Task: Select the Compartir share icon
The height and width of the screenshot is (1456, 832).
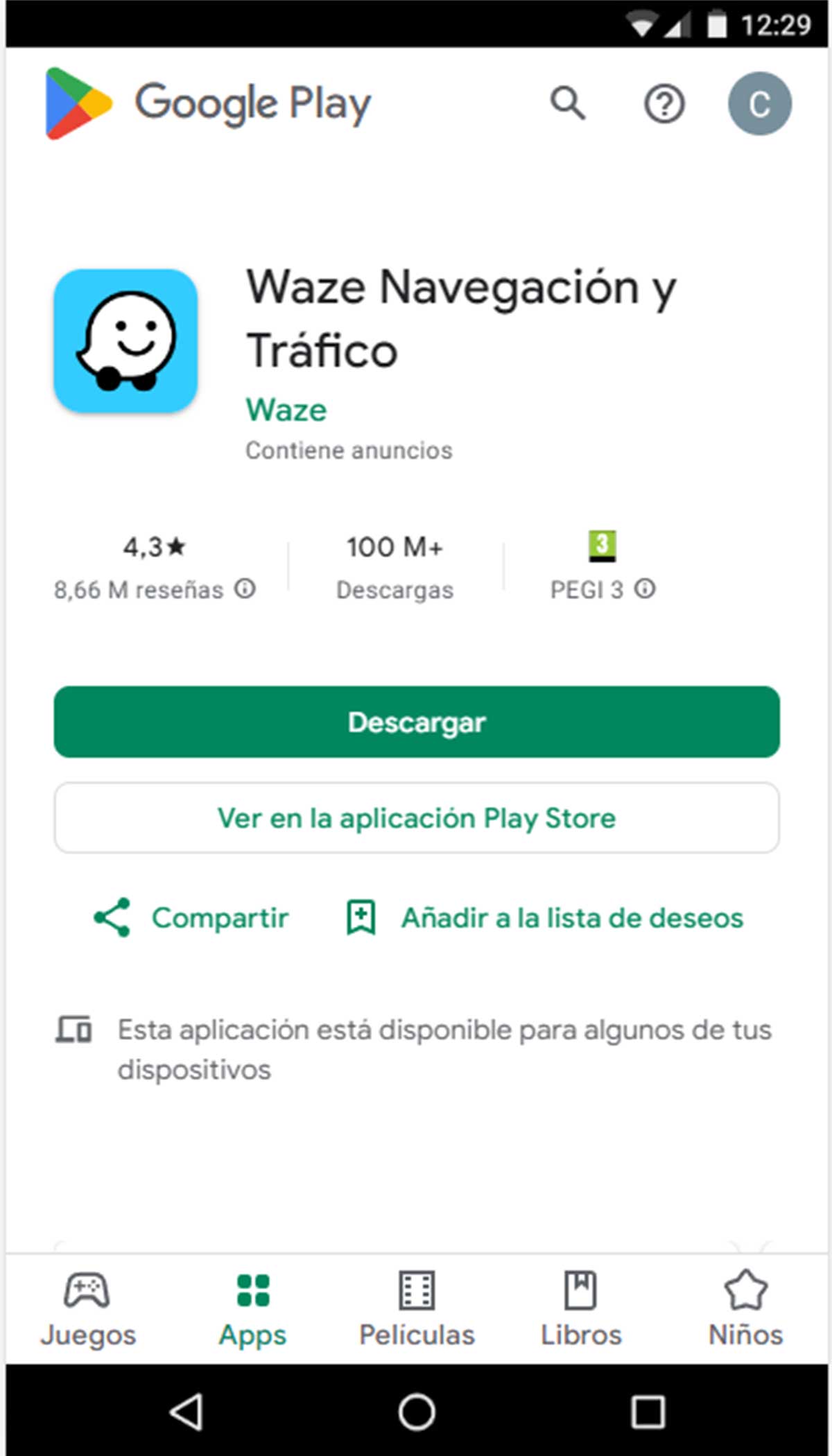Action: [x=111, y=917]
